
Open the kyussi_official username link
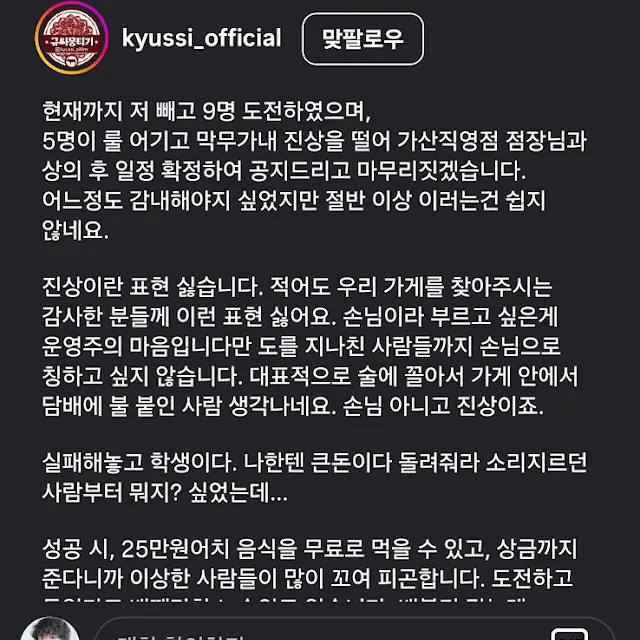[199, 39]
